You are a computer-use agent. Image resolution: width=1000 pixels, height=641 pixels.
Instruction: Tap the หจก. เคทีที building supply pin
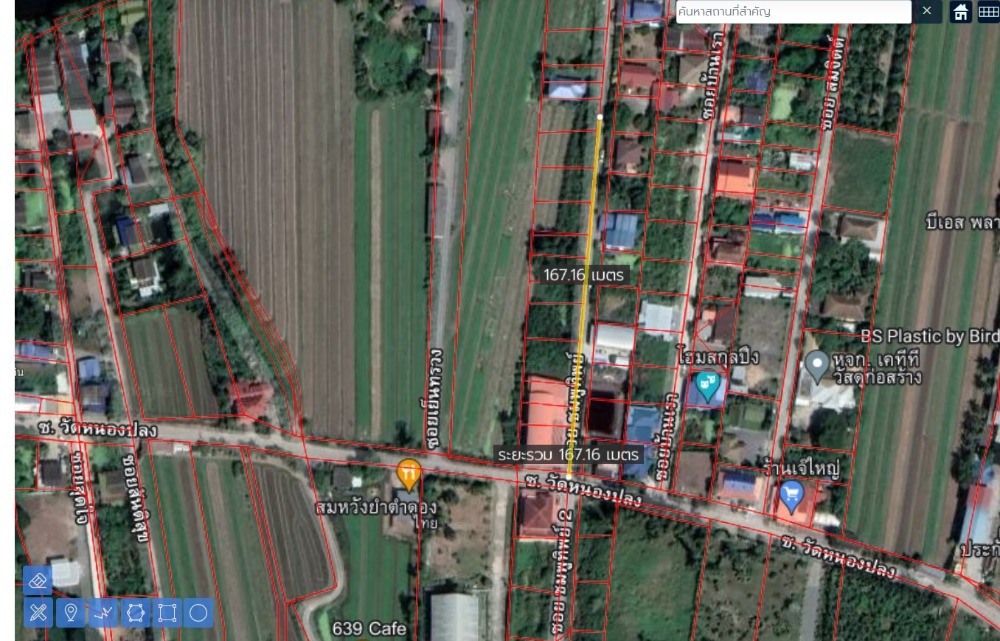(x=817, y=364)
